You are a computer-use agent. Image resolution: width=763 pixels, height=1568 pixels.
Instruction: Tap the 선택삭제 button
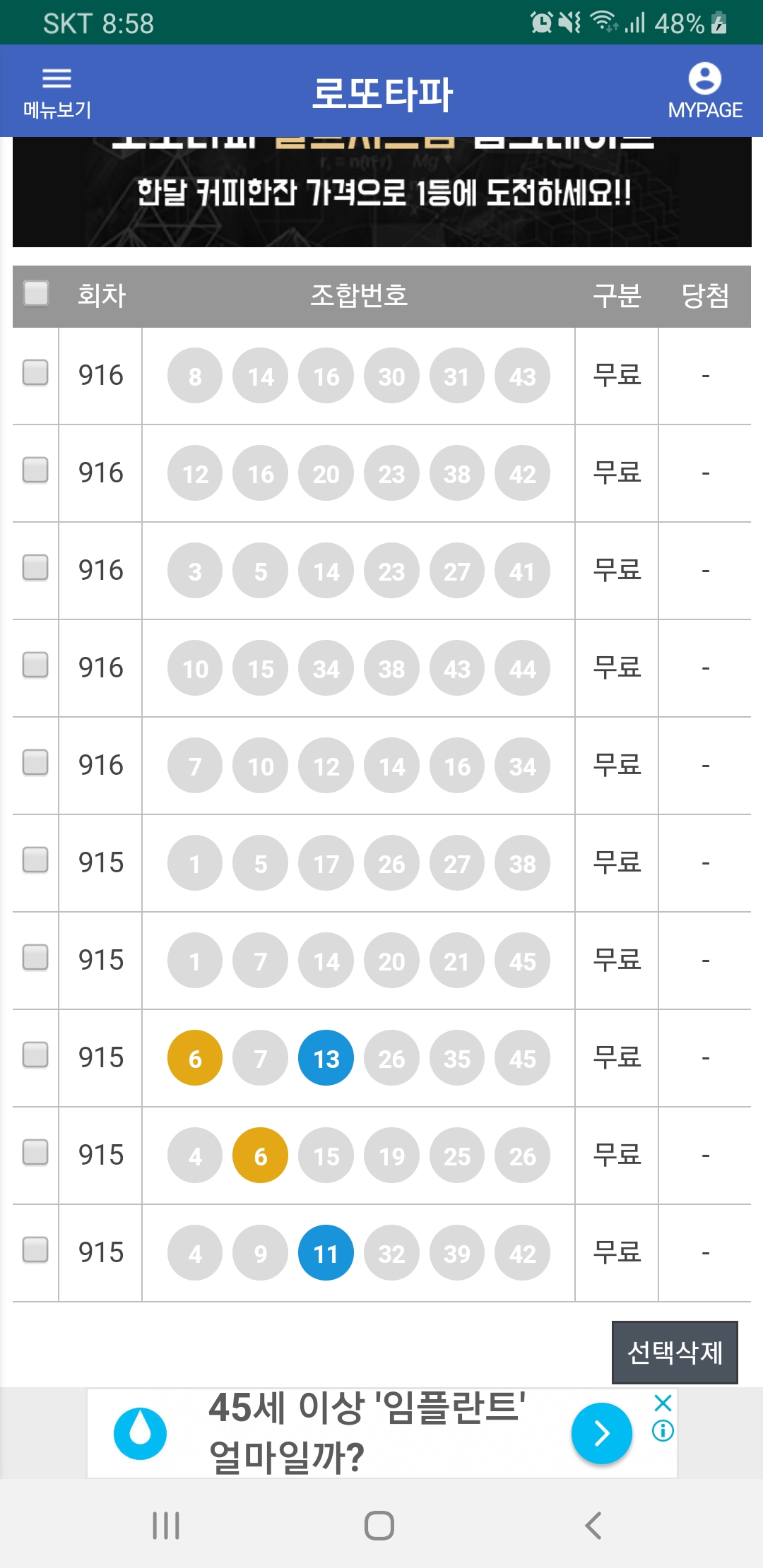(x=675, y=1353)
